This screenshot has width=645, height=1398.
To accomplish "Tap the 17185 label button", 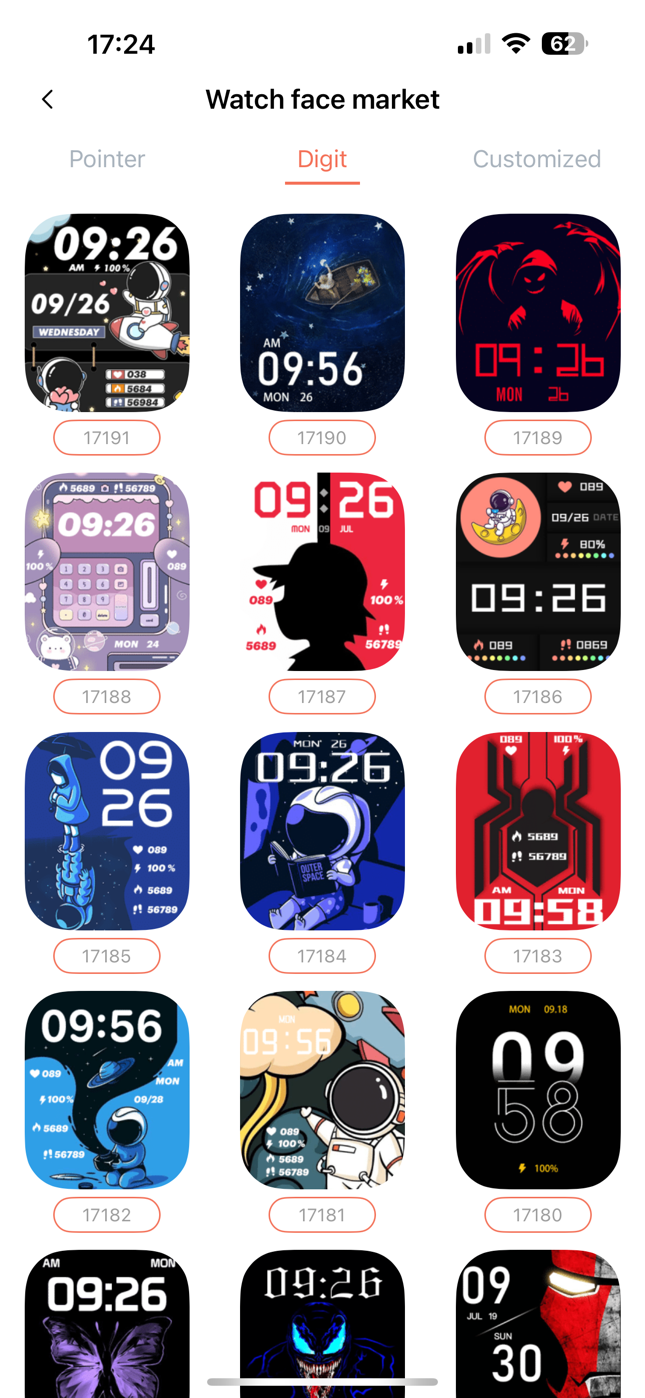I will (107, 956).
